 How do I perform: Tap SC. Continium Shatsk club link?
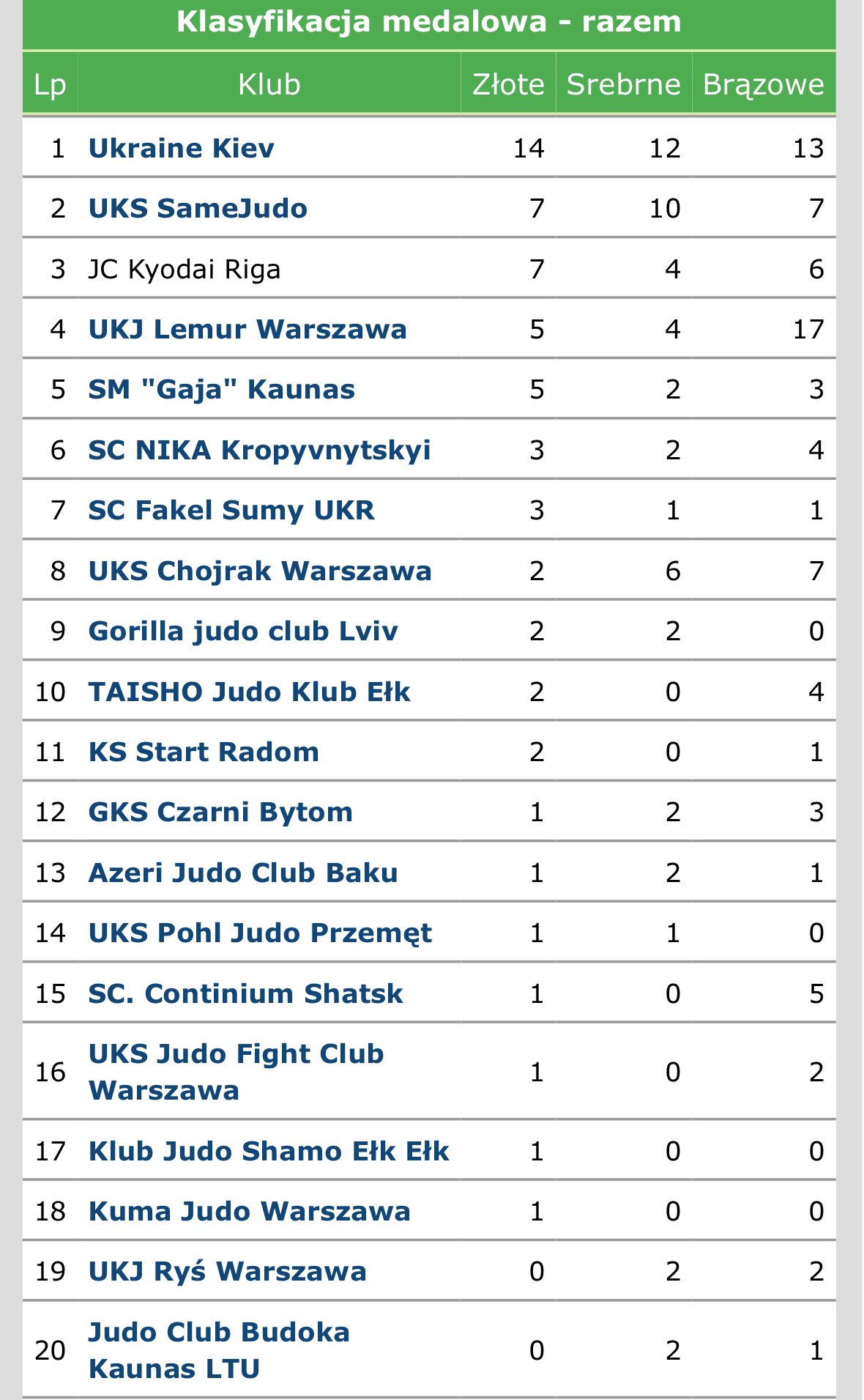(245, 994)
